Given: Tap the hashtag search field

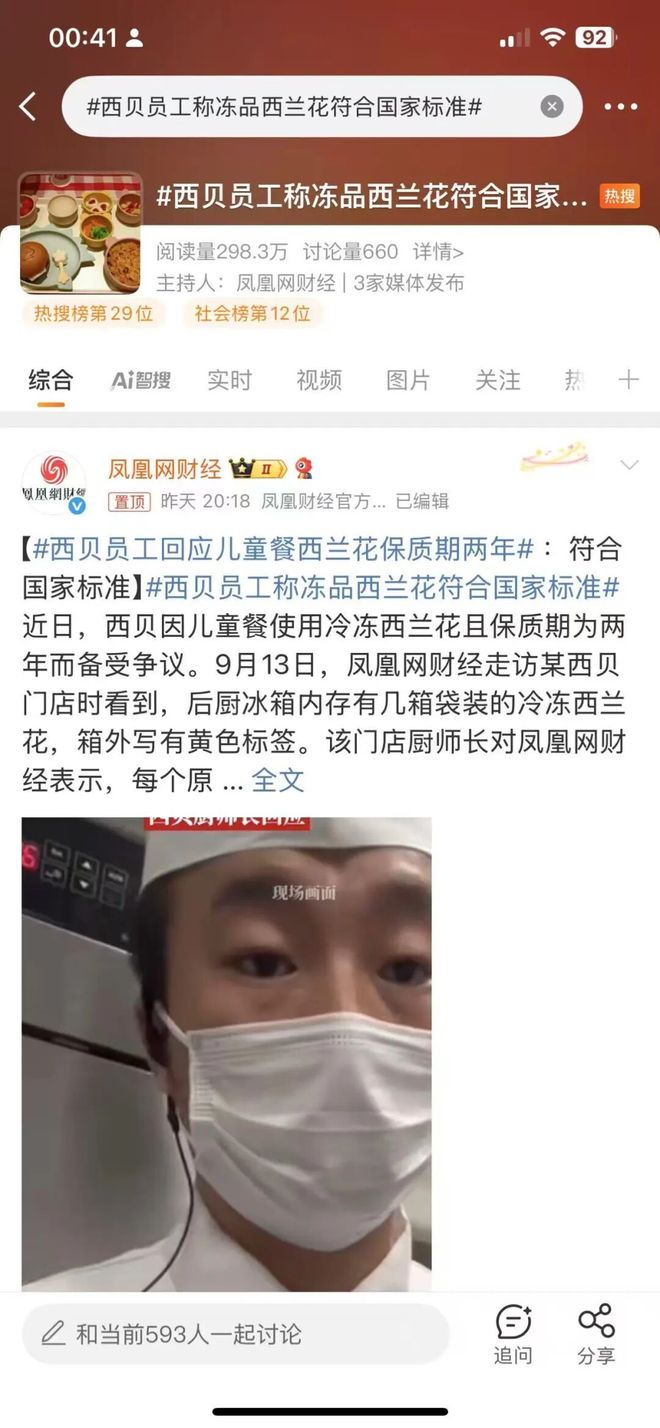Looking at the screenshot, I should click(300, 107).
